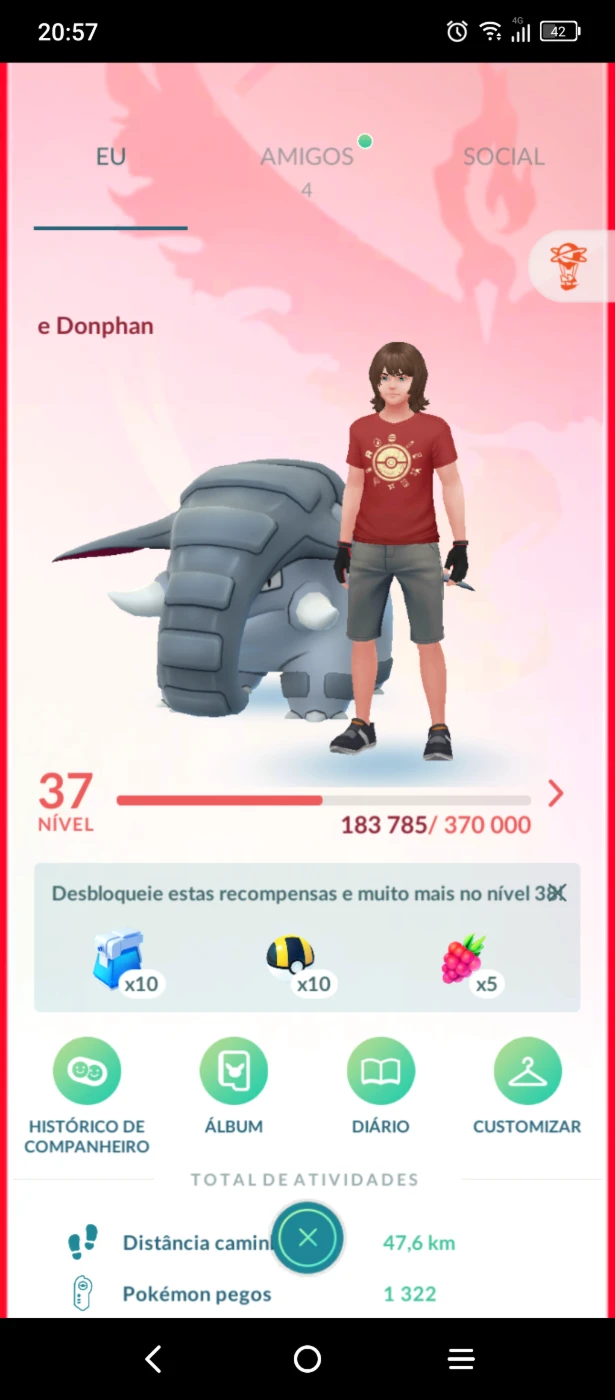Open the Diário journal

pos(381,1071)
